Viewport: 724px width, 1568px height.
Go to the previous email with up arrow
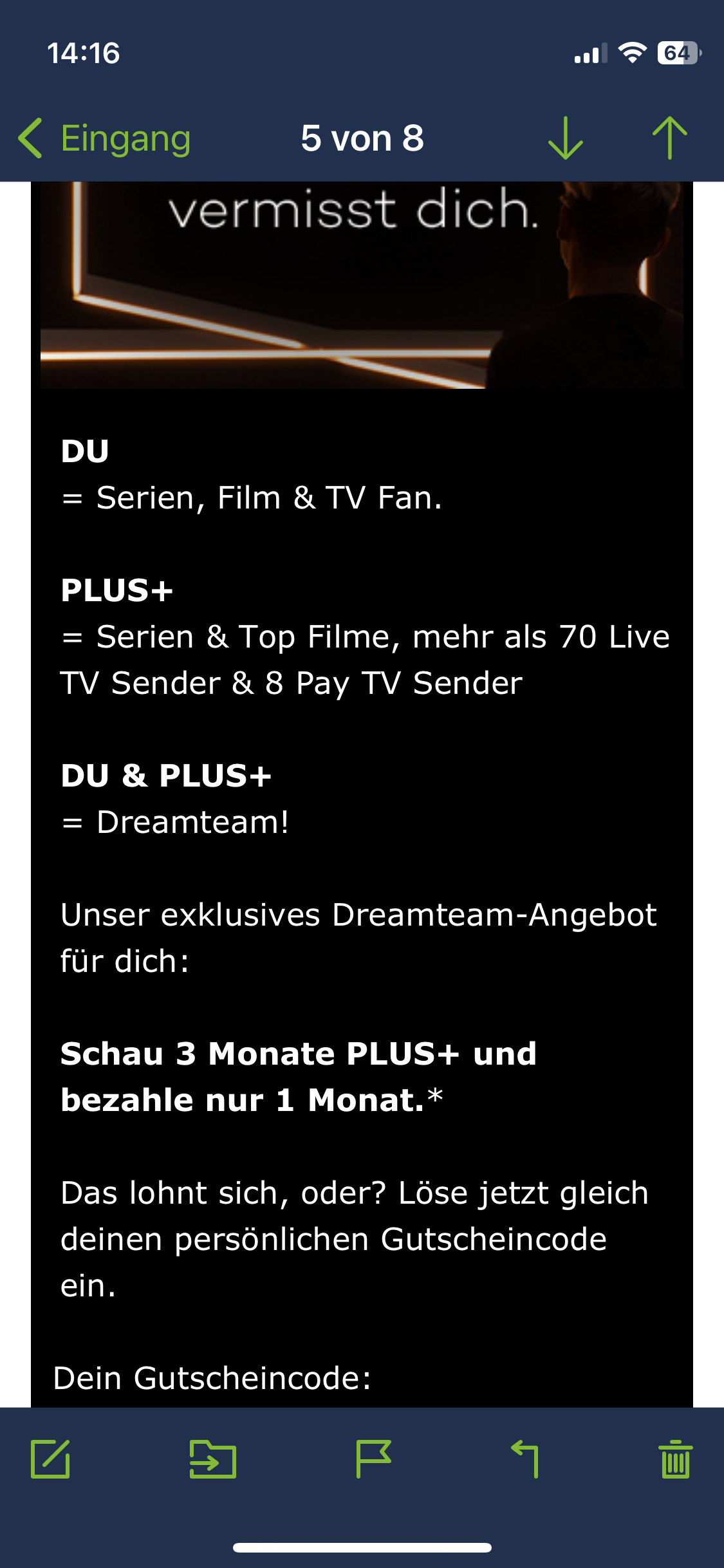(670, 138)
